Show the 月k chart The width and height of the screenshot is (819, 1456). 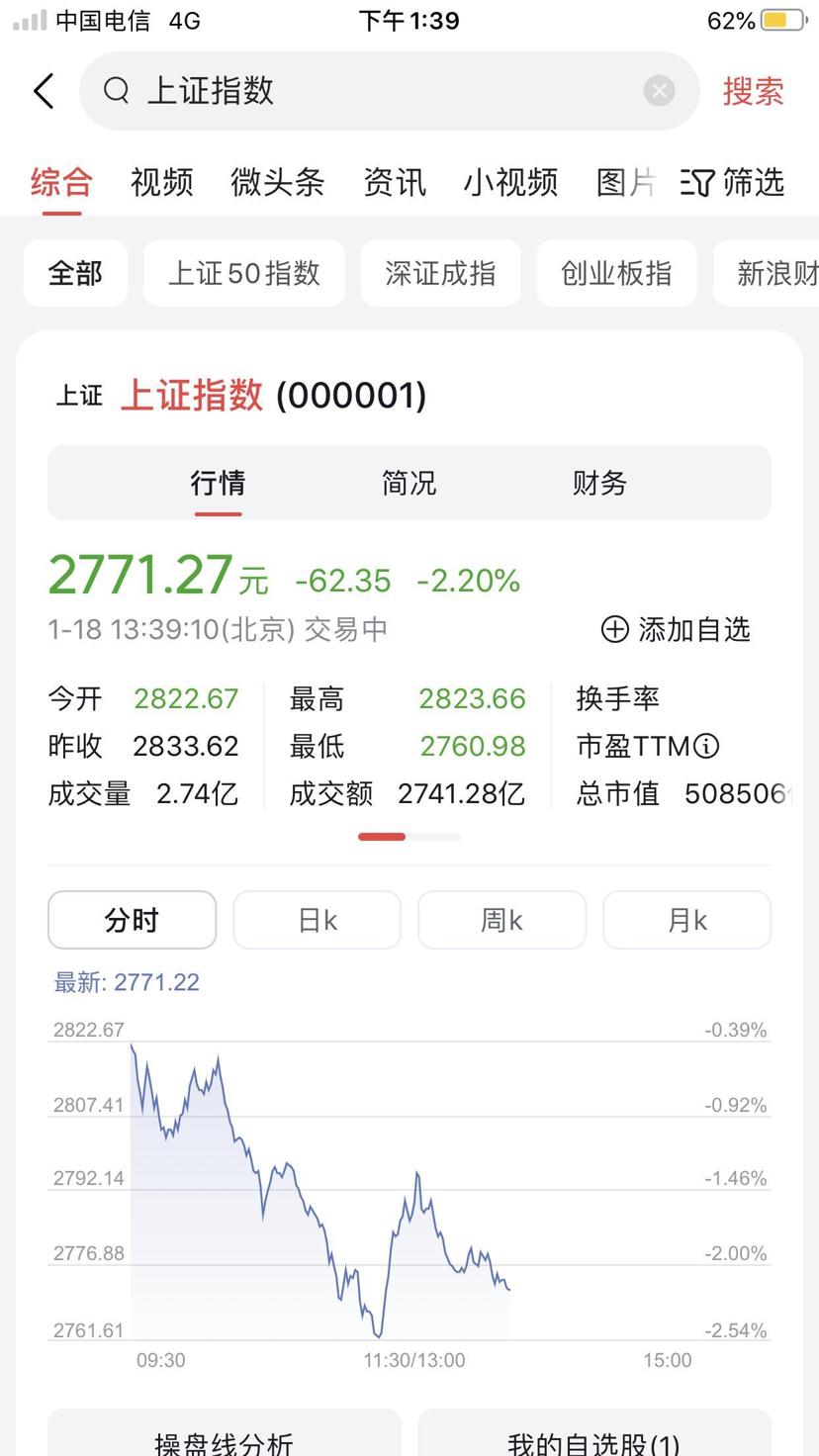pyautogui.click(x=686, y=920)
